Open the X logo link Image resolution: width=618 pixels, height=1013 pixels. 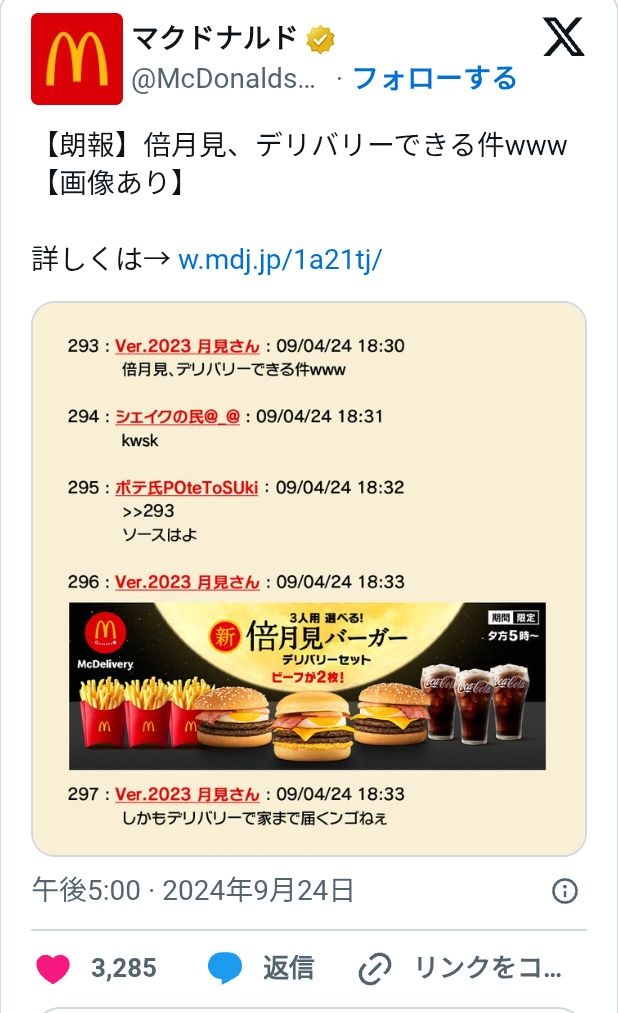(563, 37)
